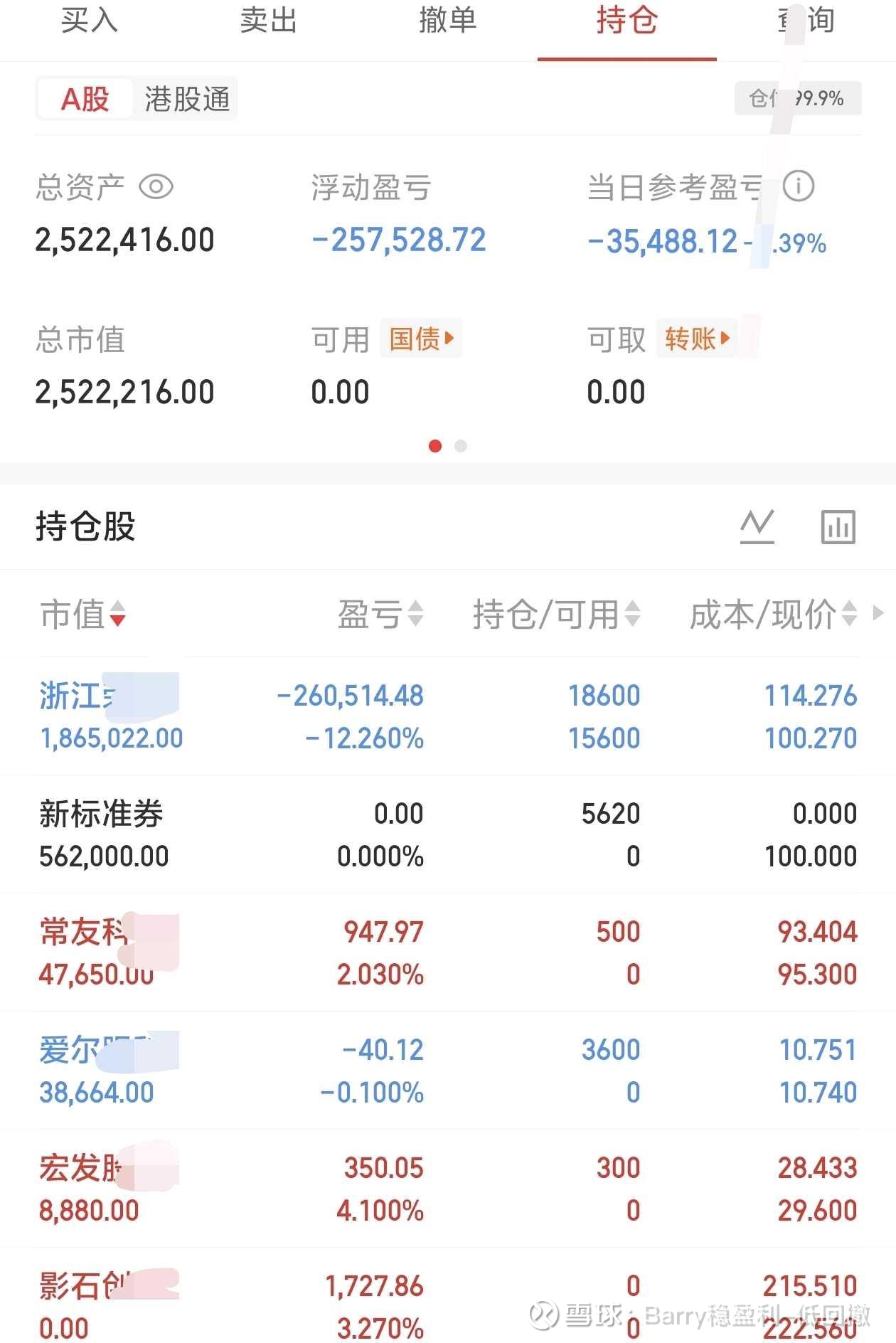The width and height of the screenshot is (896, 1343).
Task: Sort by 持仓/可用
Action: pos(556,615)
